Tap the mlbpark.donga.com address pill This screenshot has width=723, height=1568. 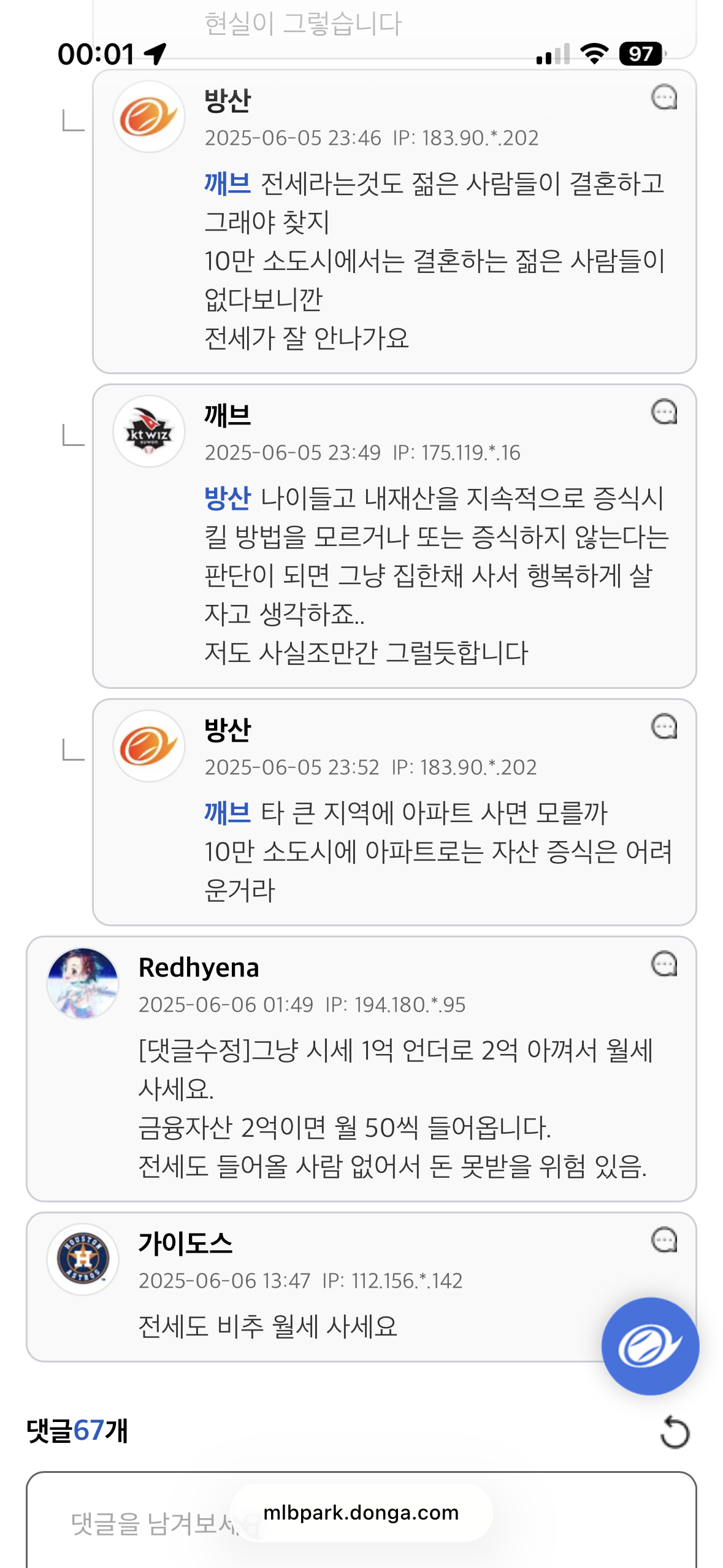361,1513
